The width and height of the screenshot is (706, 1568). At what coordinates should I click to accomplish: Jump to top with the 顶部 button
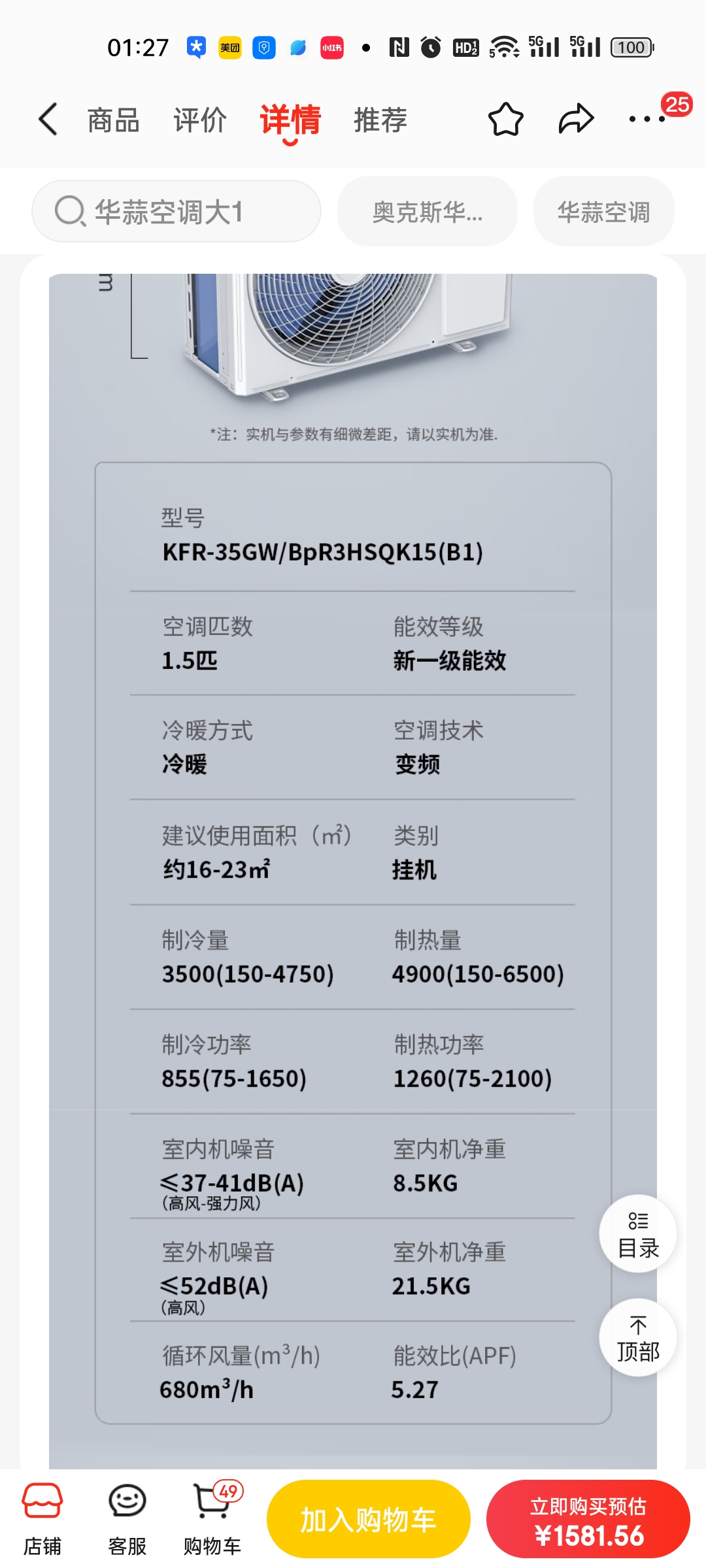pos(638,1337)
